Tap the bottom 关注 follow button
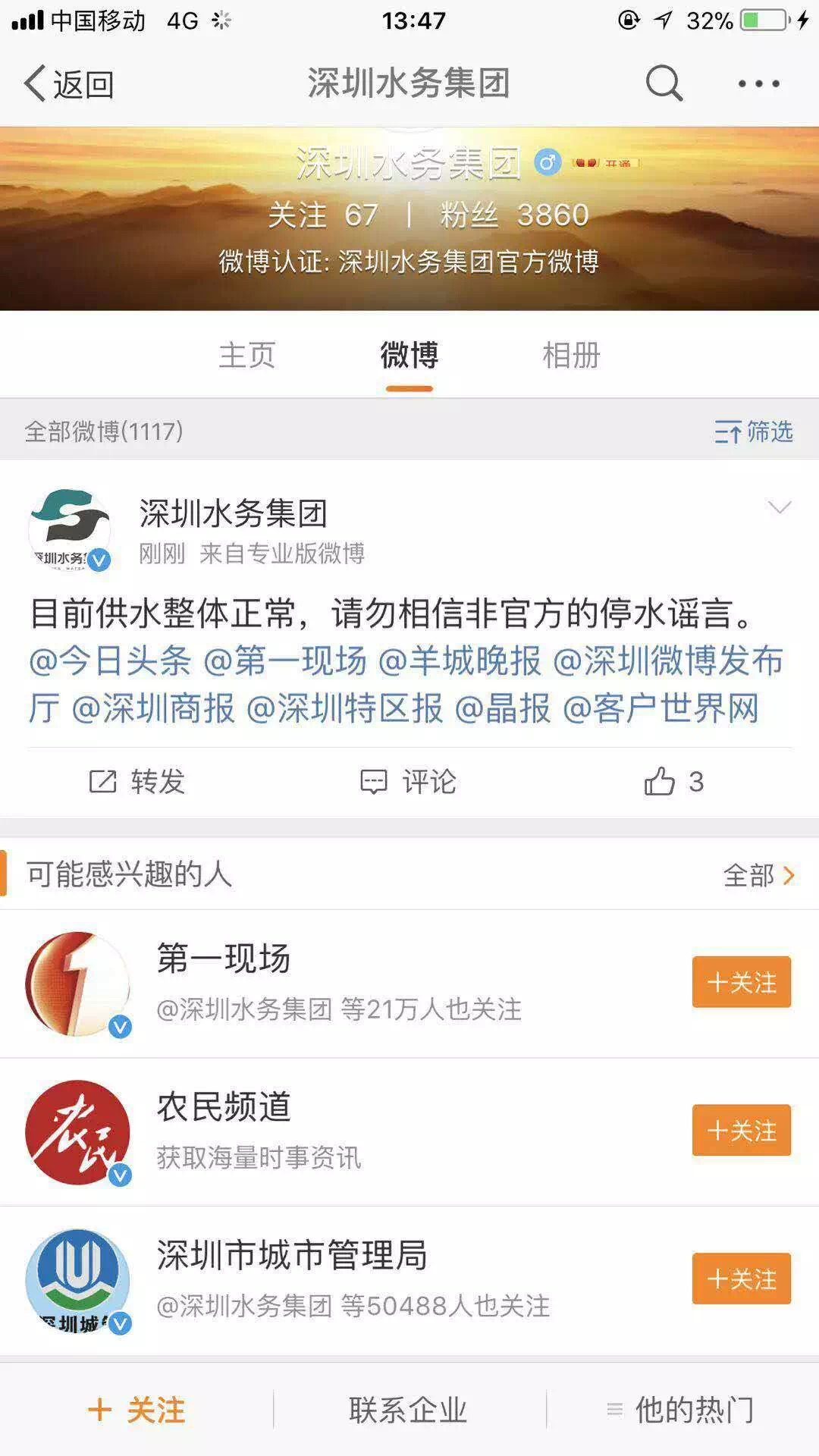This screenshot has width=819, height=1456. tap(137, 1410)
